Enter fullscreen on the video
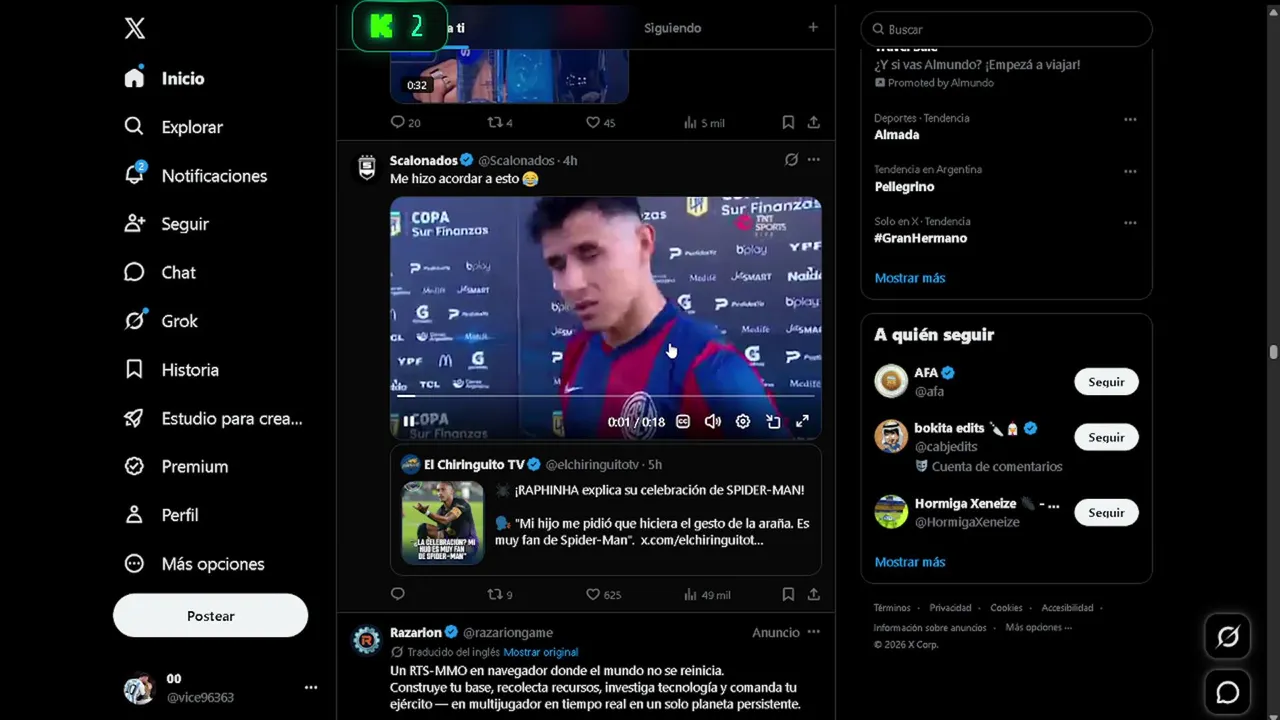The width and height of the screenshot is (1280, 720). point(802,422)
